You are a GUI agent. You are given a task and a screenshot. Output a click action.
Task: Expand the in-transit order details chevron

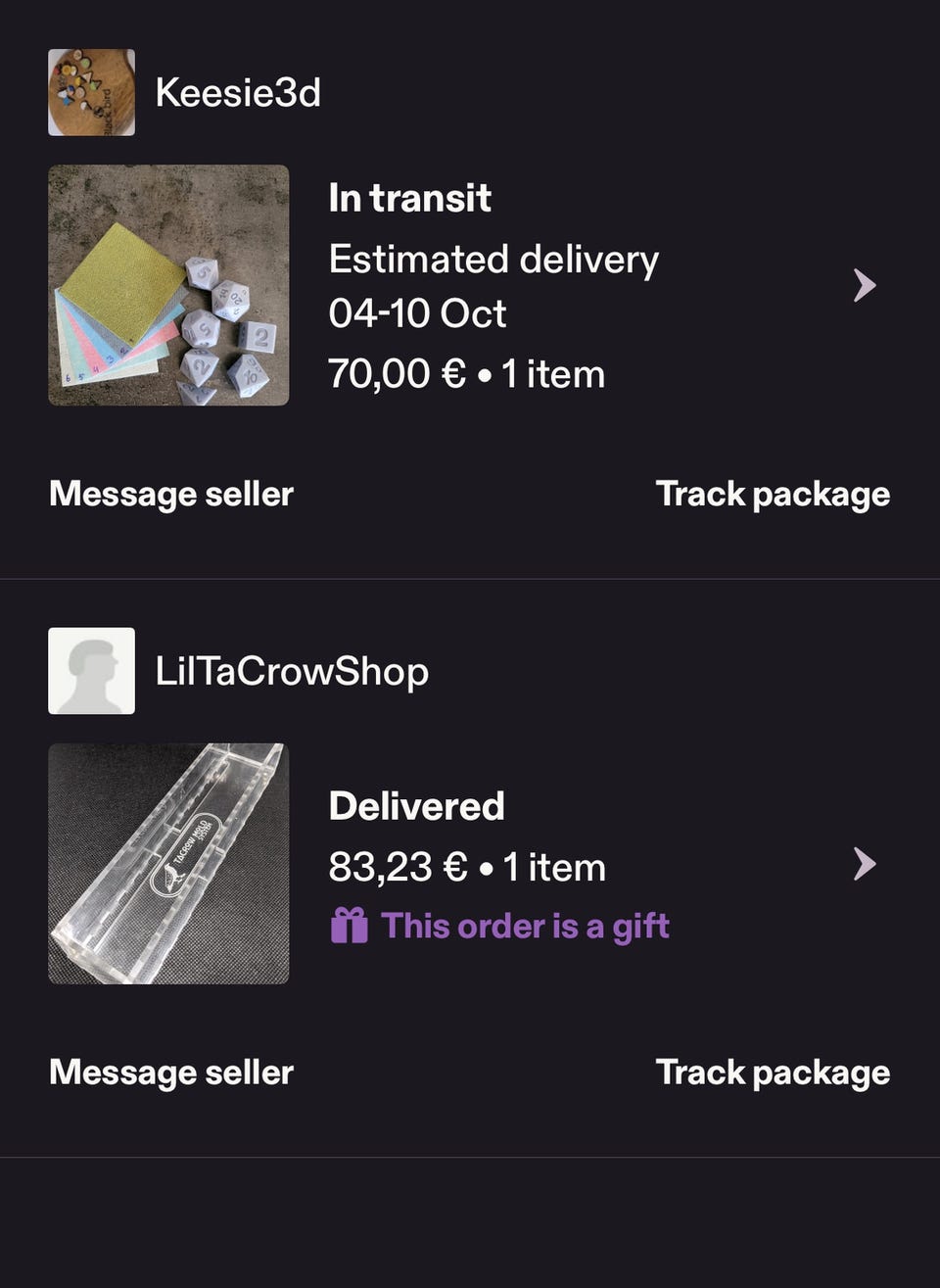coord(864,285)
